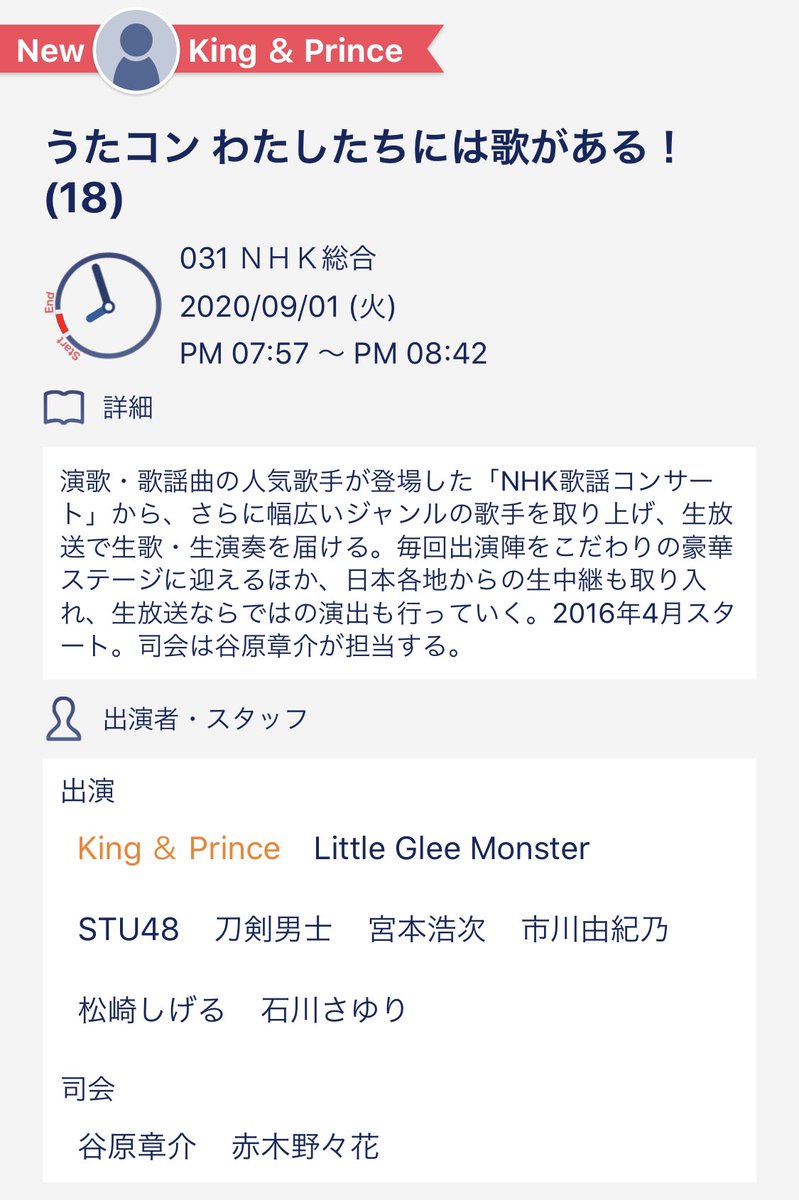Image resolution: width=799 pixels, height=1200 pixels.
Task: Open the highlighted King & Prince performer link
Action: click(179, 849)
